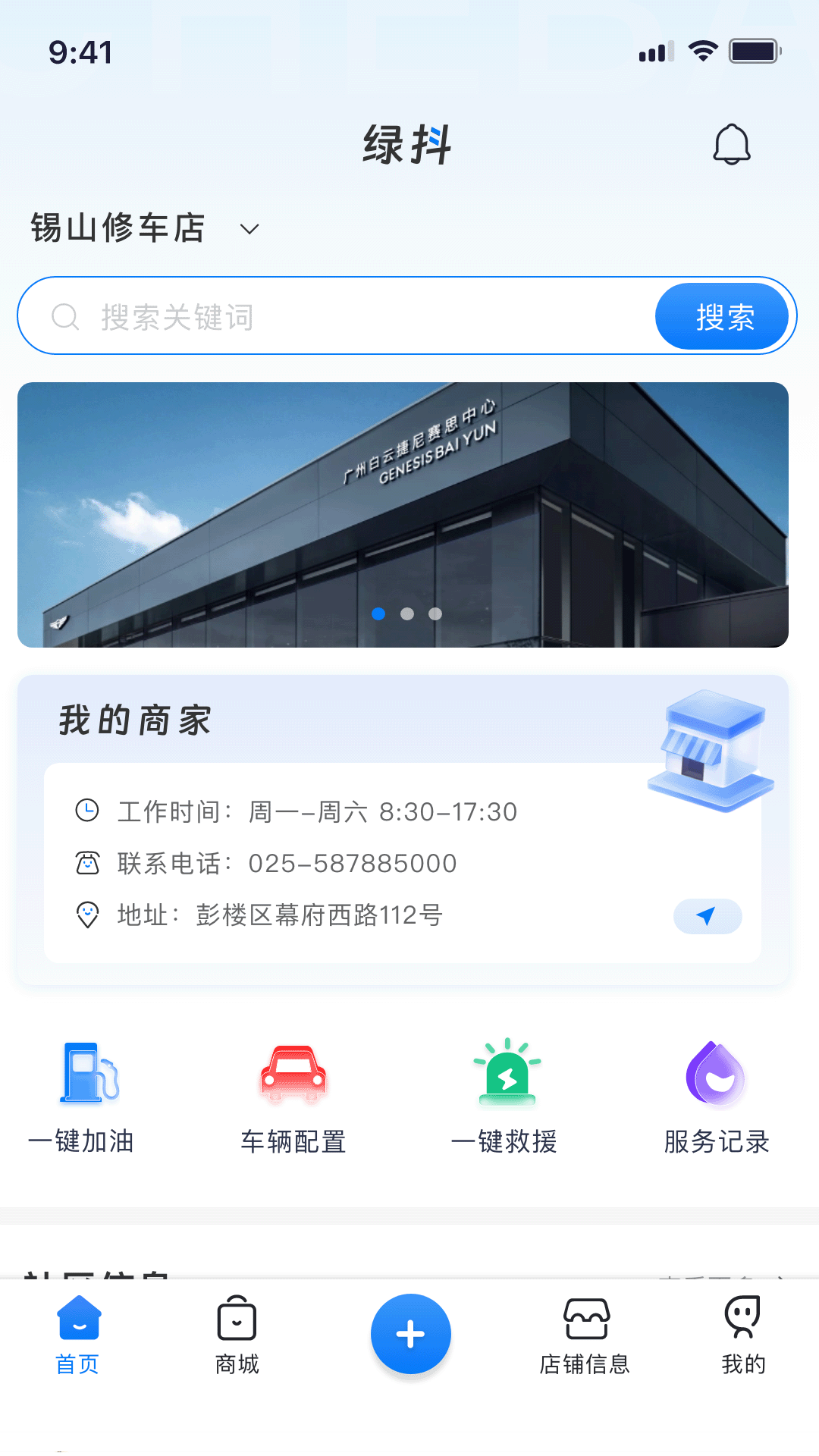Navigate to the merchant address

(707, 916)
